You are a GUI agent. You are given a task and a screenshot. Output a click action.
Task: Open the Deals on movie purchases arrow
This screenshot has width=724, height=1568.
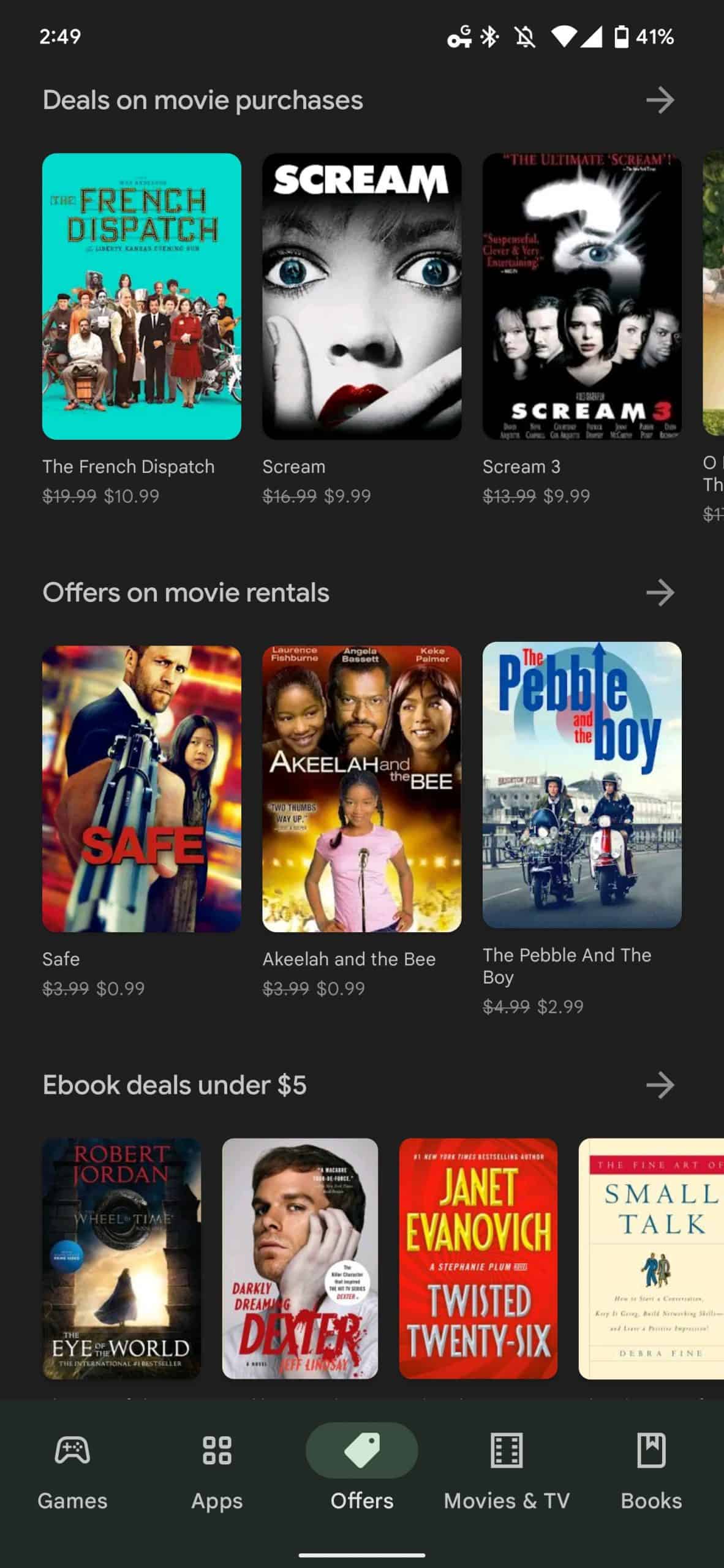[x=660, y=100]
